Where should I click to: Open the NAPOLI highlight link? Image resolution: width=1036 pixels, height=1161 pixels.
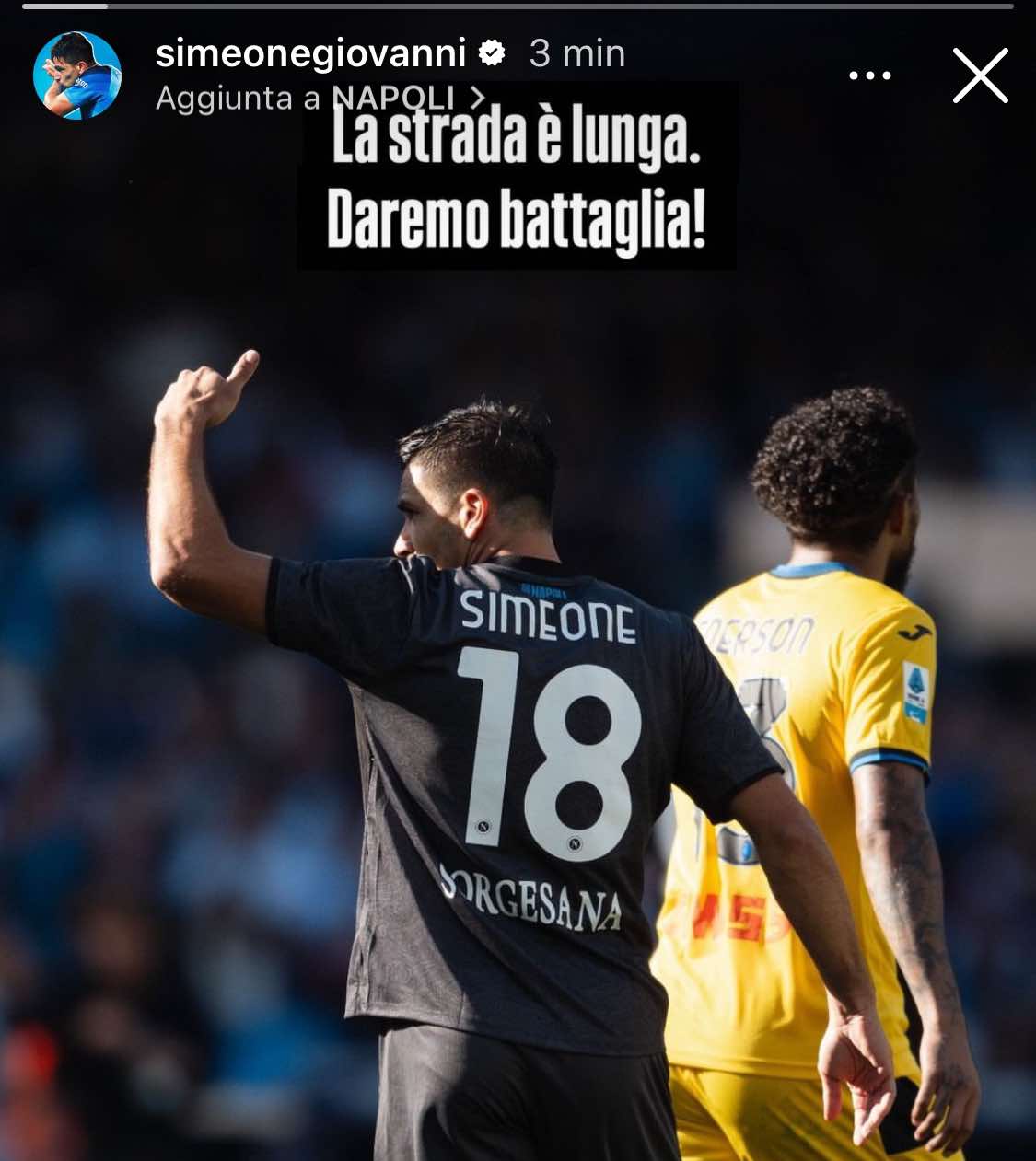point(394,98)
